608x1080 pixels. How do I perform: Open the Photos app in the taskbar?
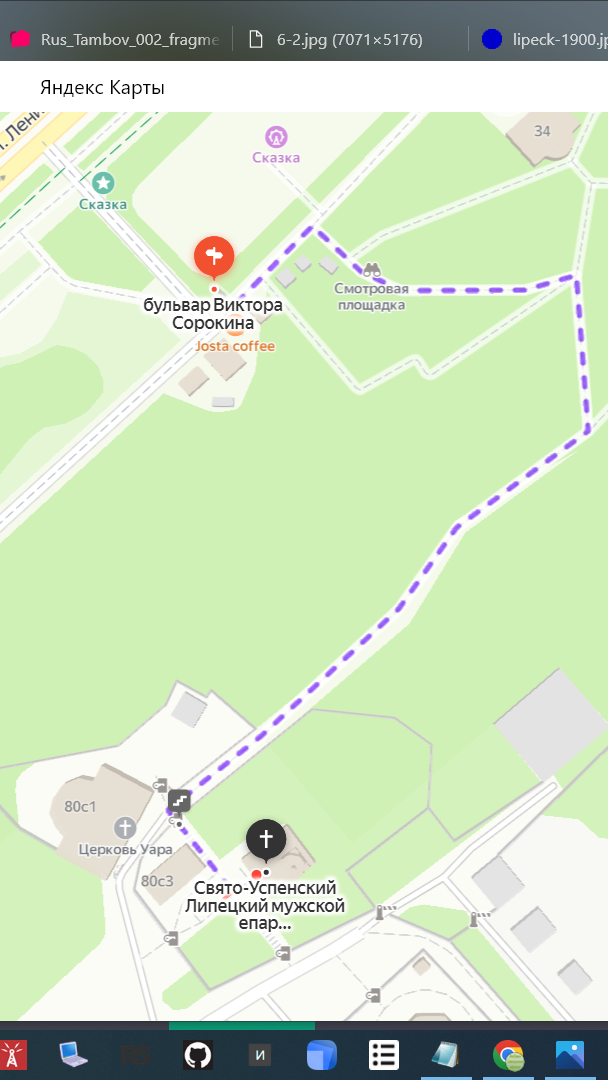click(570, 1054)
